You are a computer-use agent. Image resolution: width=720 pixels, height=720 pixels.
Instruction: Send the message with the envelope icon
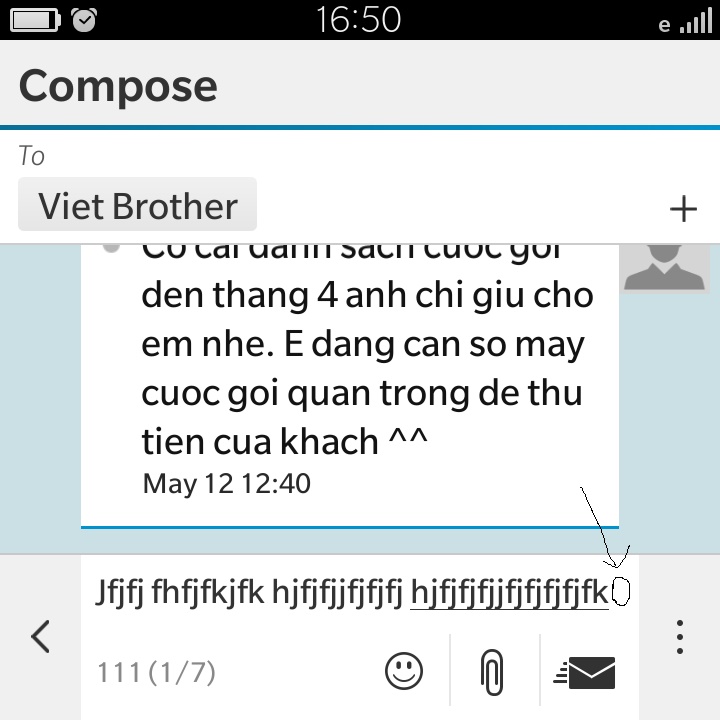coord(584,673)
